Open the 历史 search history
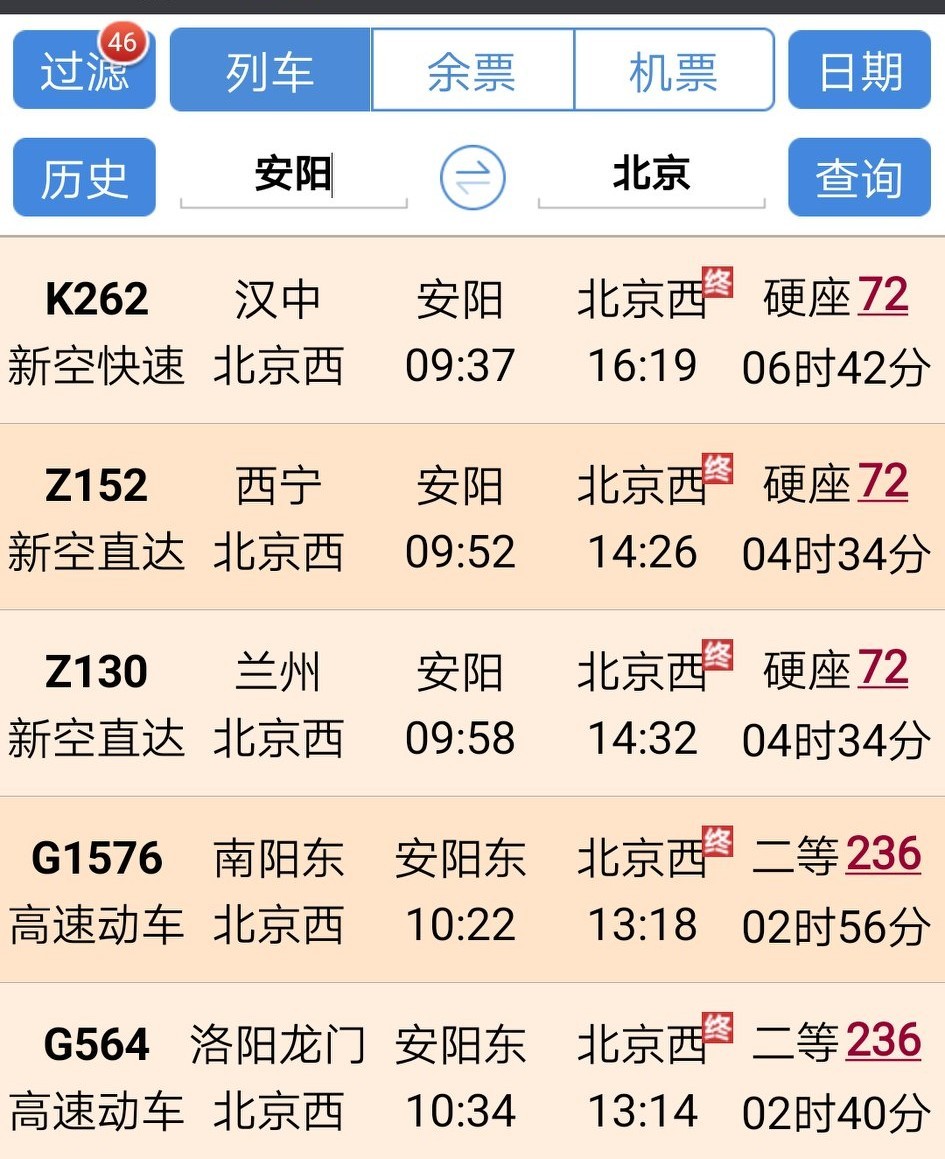This screenshot has width=945, height=1159. click(x=83, y=178)
